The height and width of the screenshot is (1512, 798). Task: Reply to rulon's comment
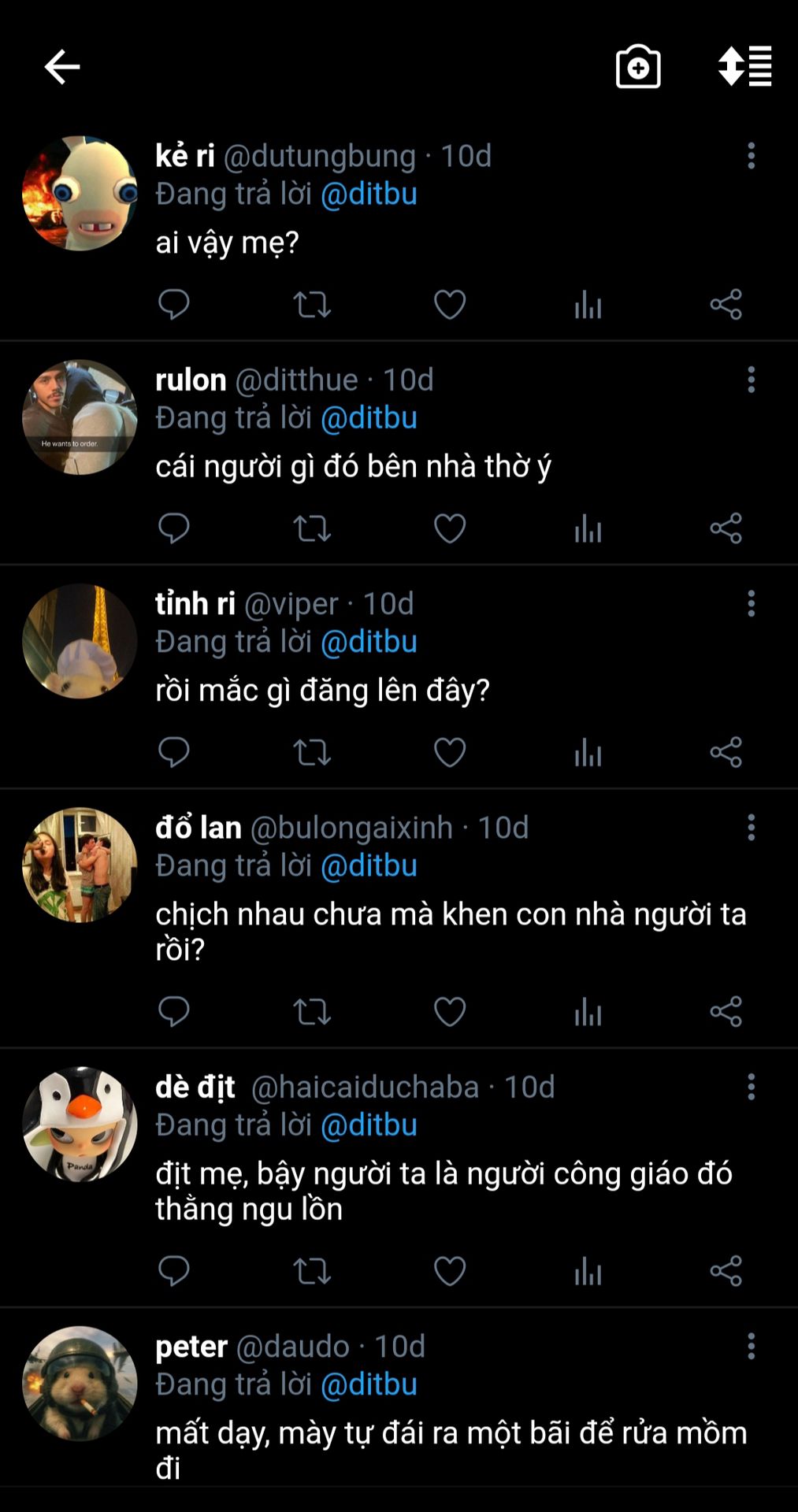pos(174,528)
